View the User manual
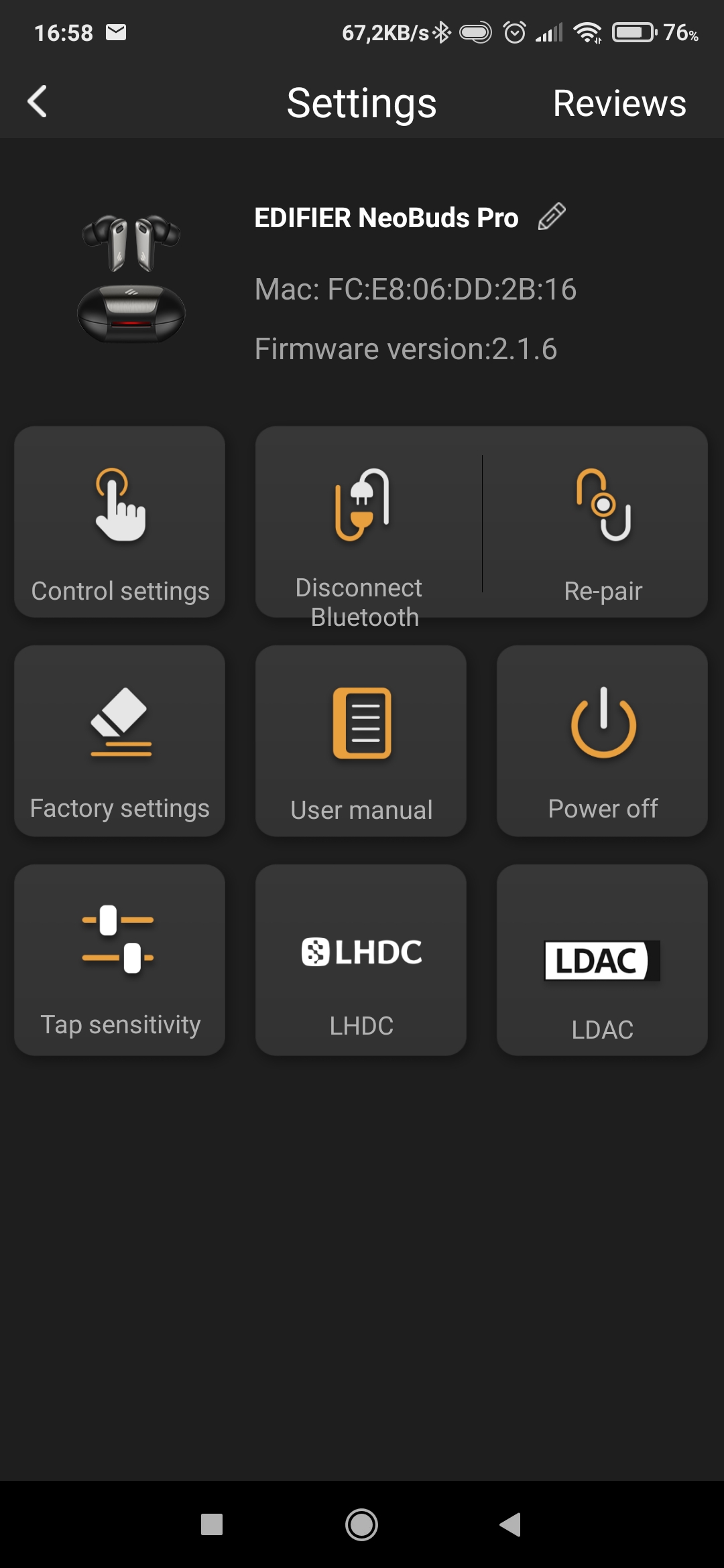This screenshot has height=1568, width=724. 361,741
